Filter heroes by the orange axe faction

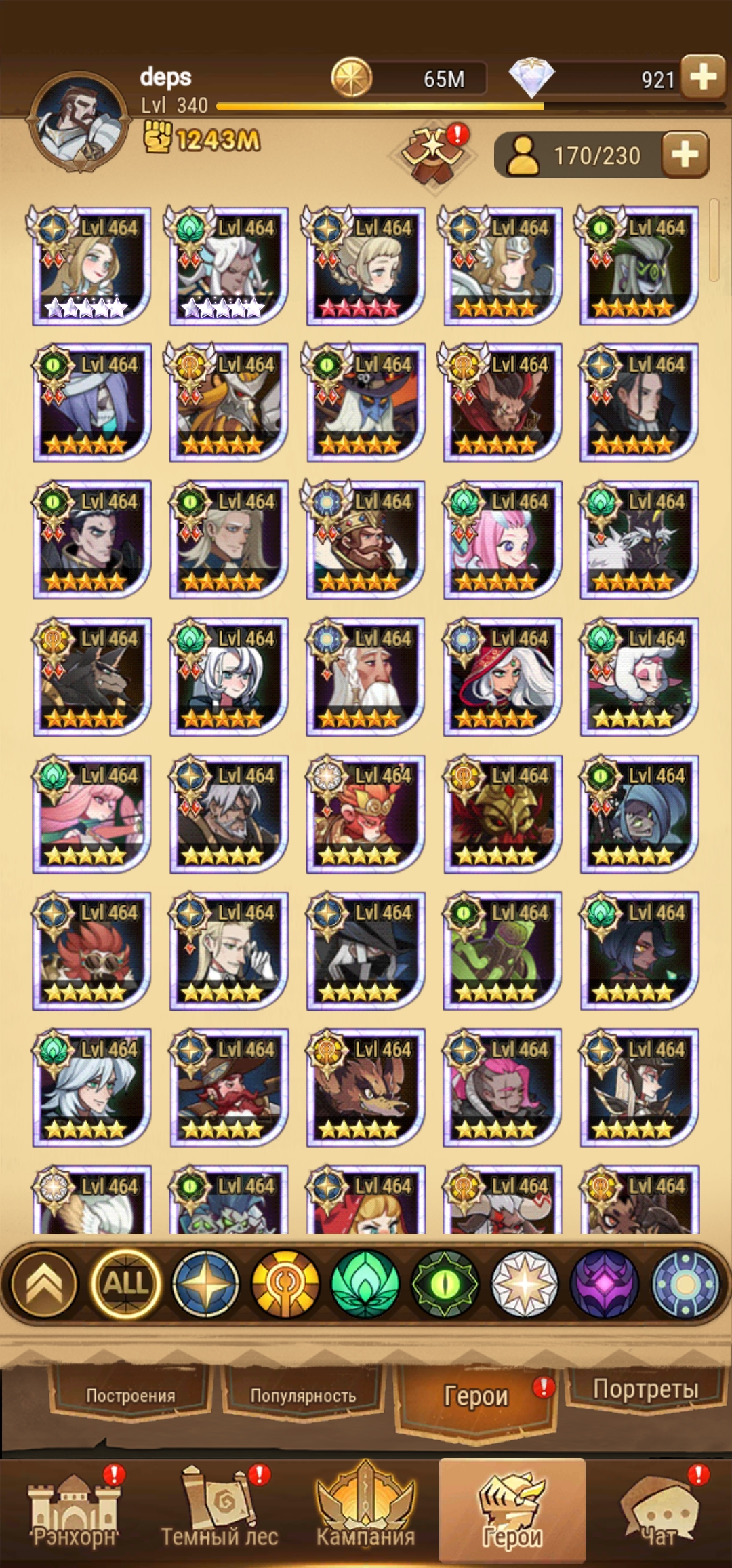285,1284
